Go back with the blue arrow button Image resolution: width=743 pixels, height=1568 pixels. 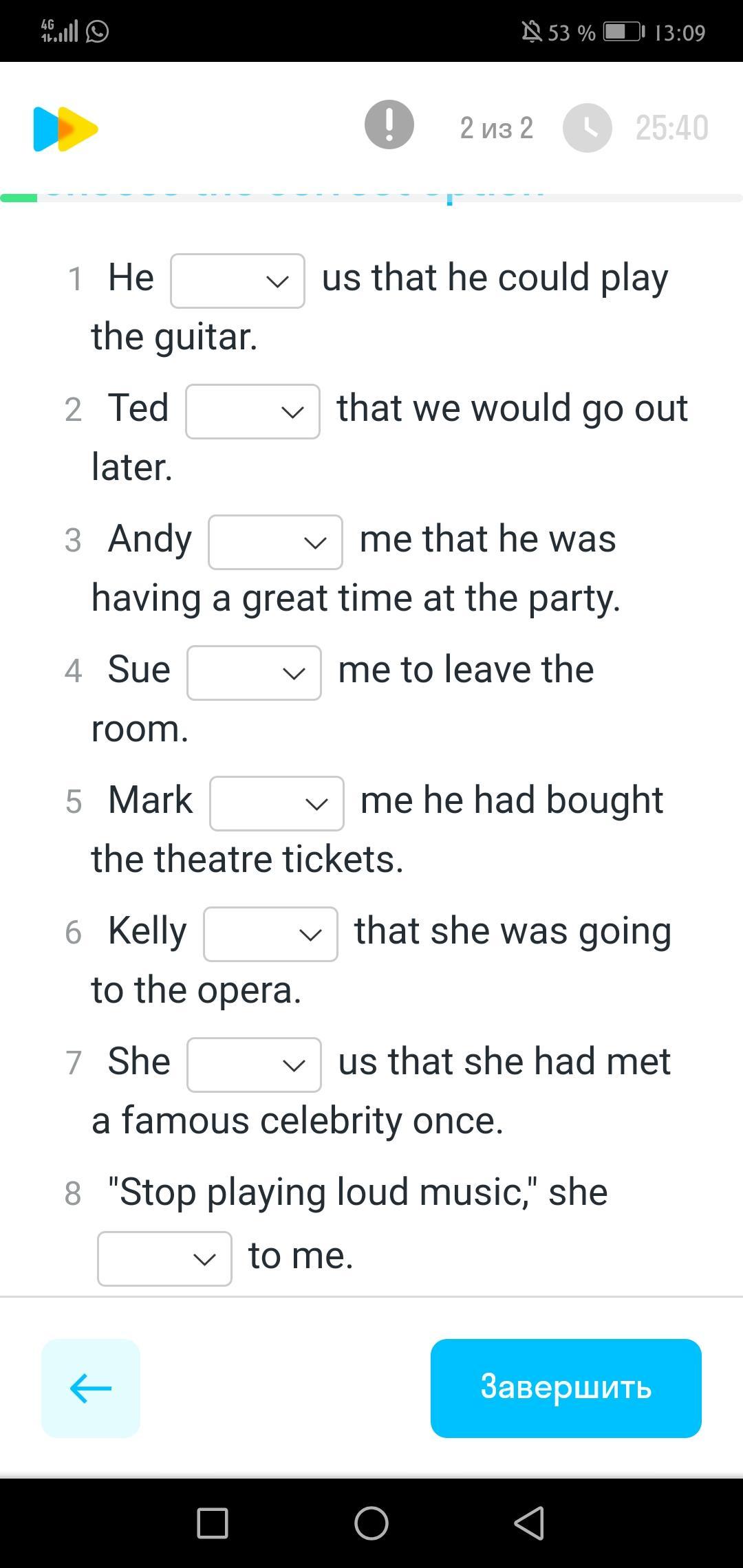(x=91, y=1388)
